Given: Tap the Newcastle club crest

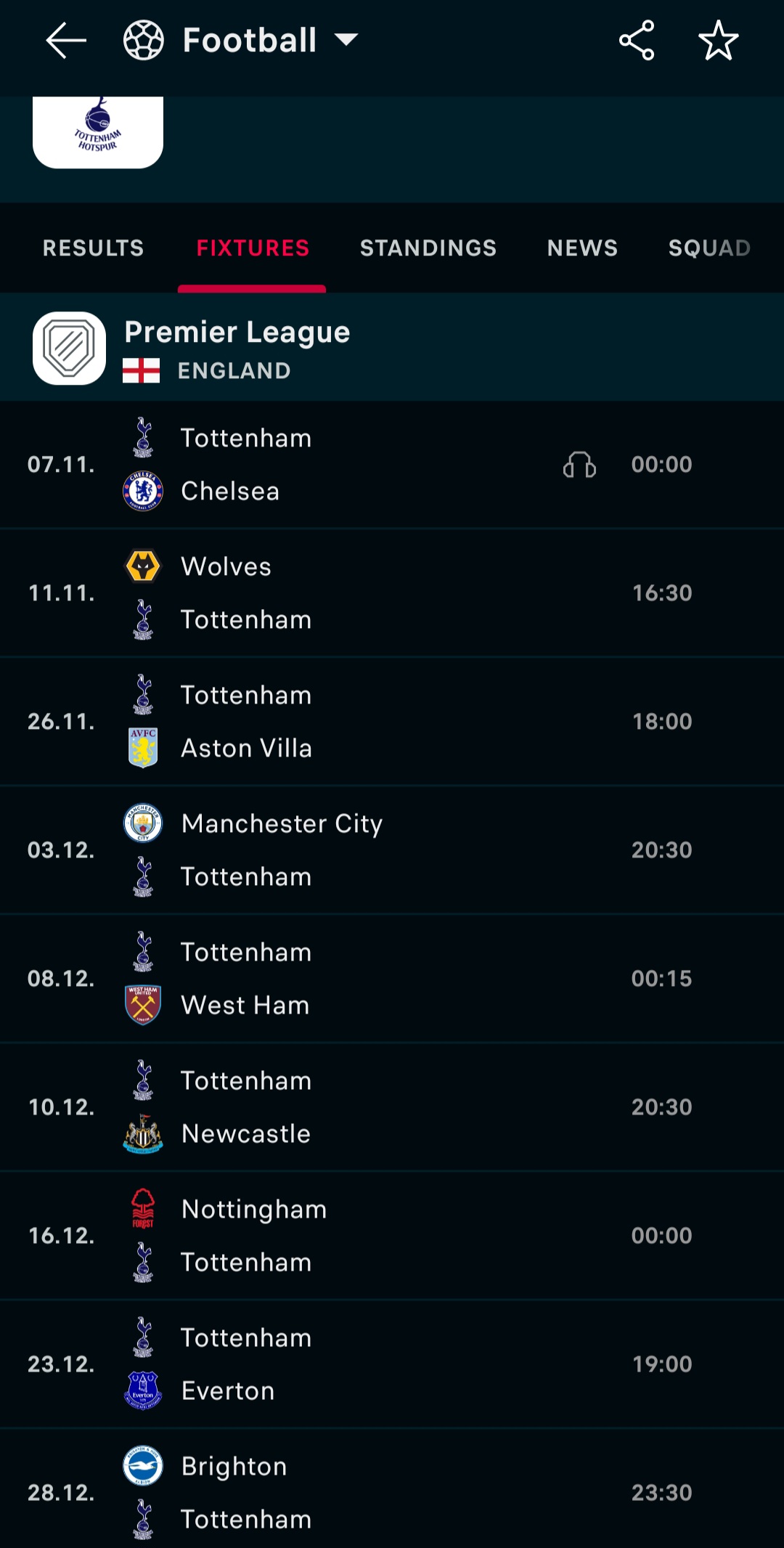Looking at the screenshot, I should 143,1133.
